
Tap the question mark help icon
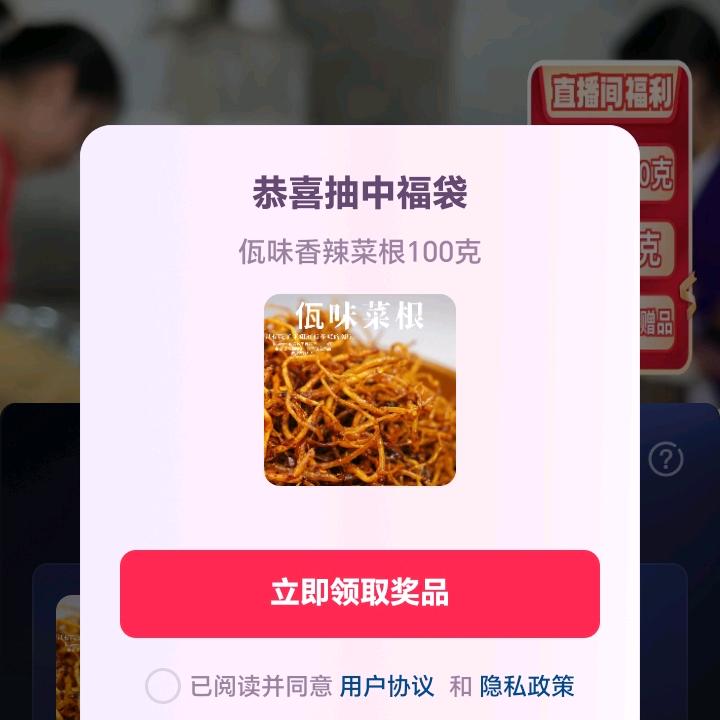tap(666, 459)
